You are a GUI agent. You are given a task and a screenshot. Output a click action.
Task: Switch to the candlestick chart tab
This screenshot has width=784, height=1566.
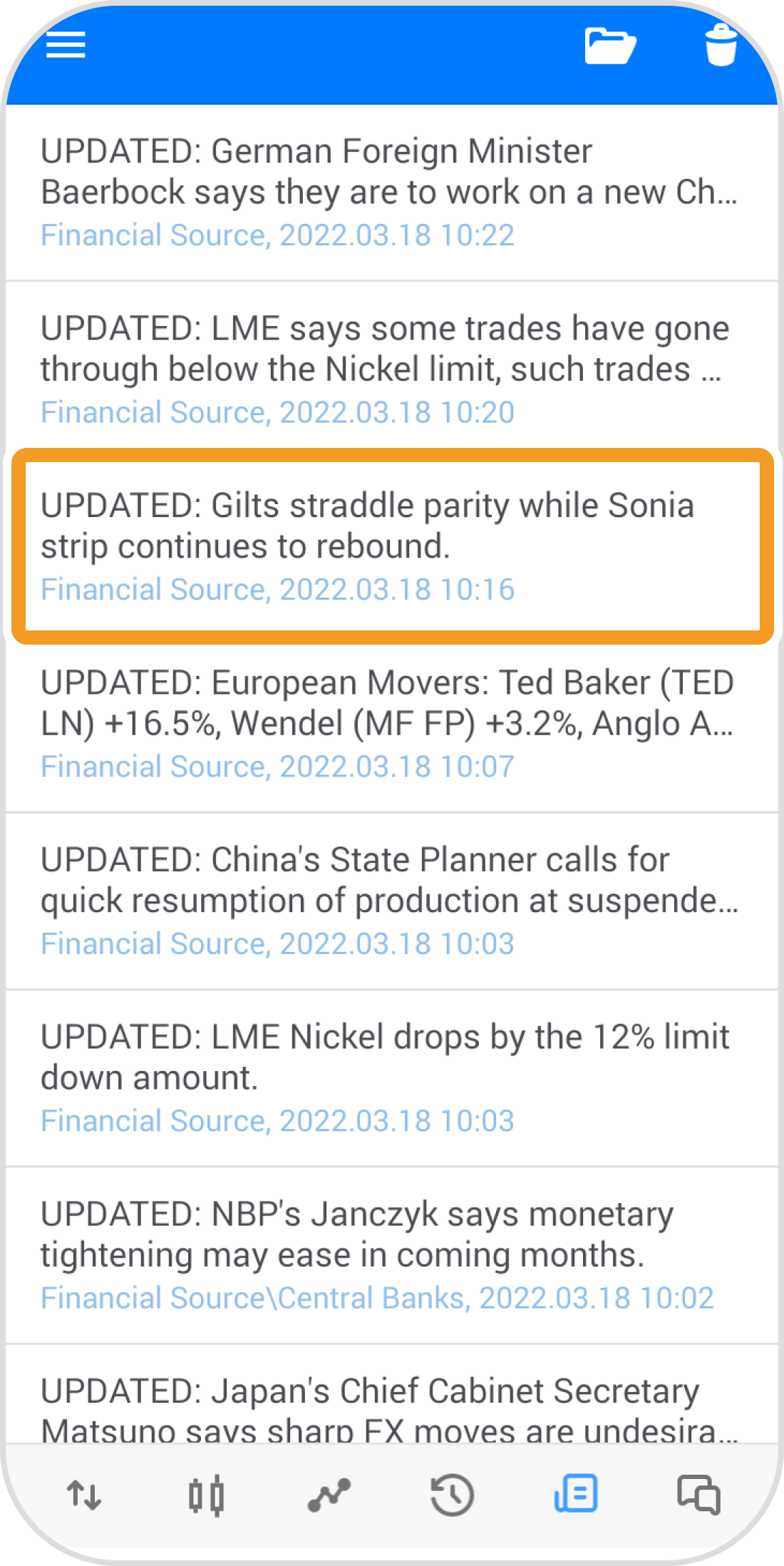pos(207,1495)
